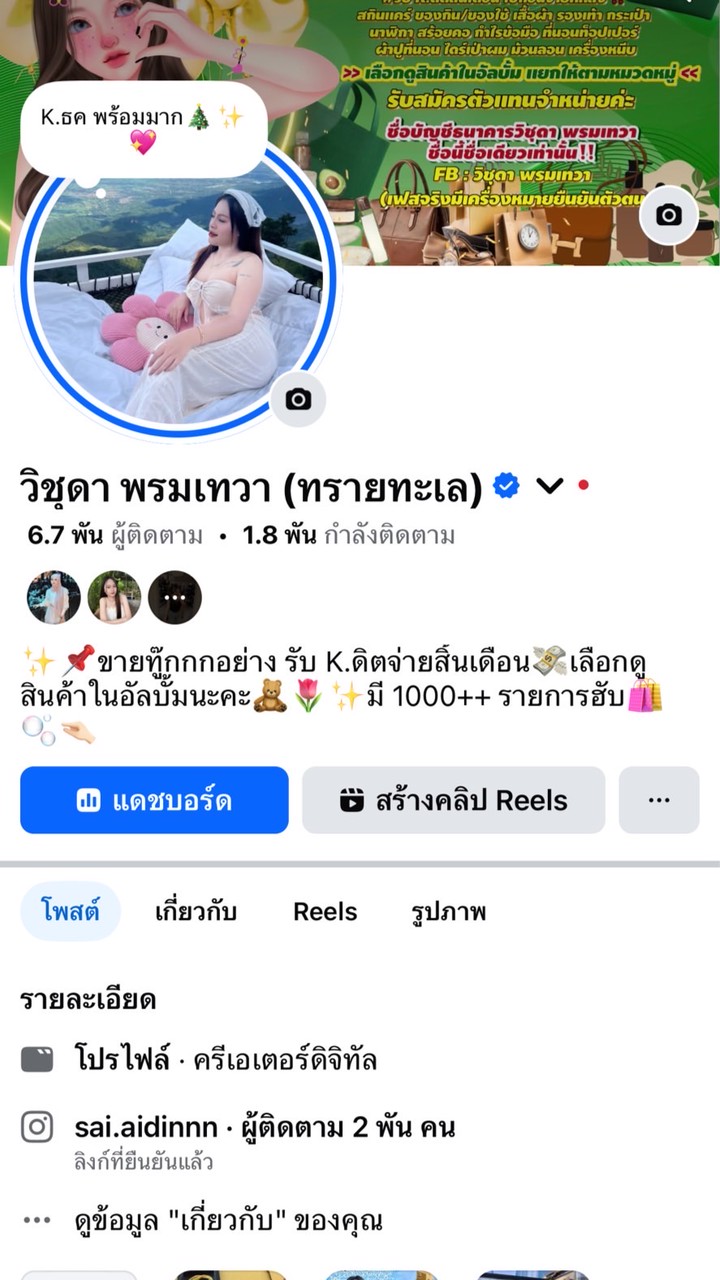This screenshot has width=720, height=1280.
Task: Click the camera icon on the profile picture
Action: [x=299, y=398]
